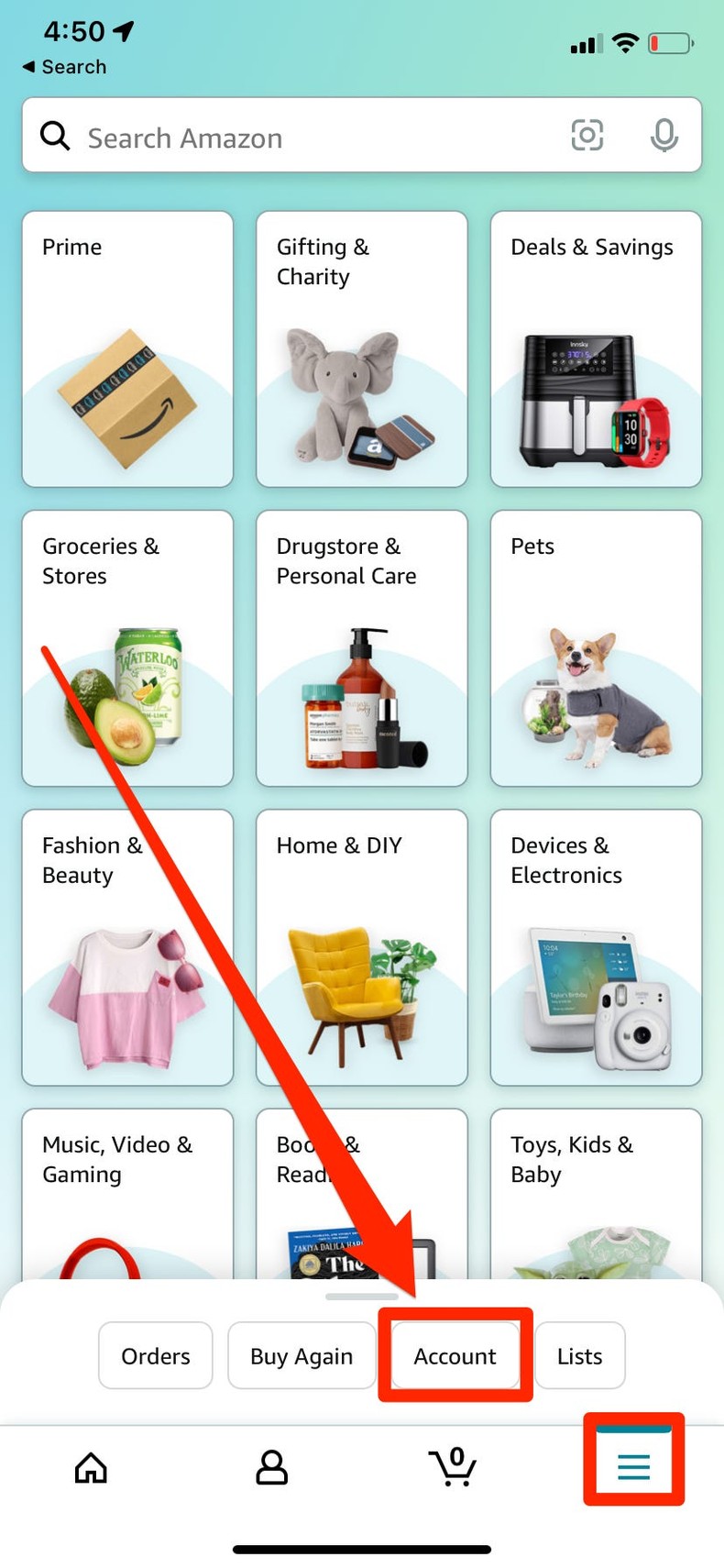Open Gifting & Charity category
Image resolution: width=724 pixels, height=1568 pixels.
pyautogui.click(x=361, y=348)
